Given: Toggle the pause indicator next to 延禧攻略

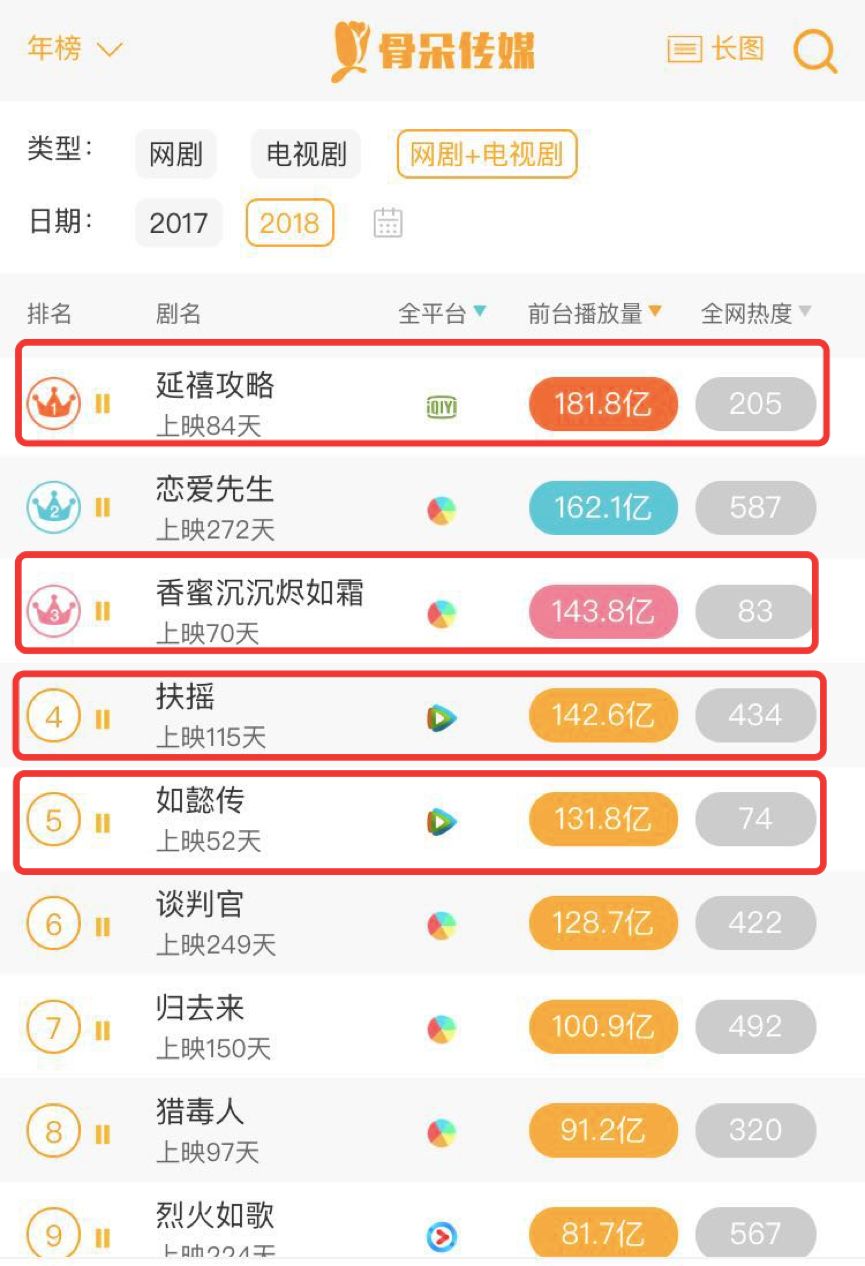Looking at the screenshot, I should [102, 403].
